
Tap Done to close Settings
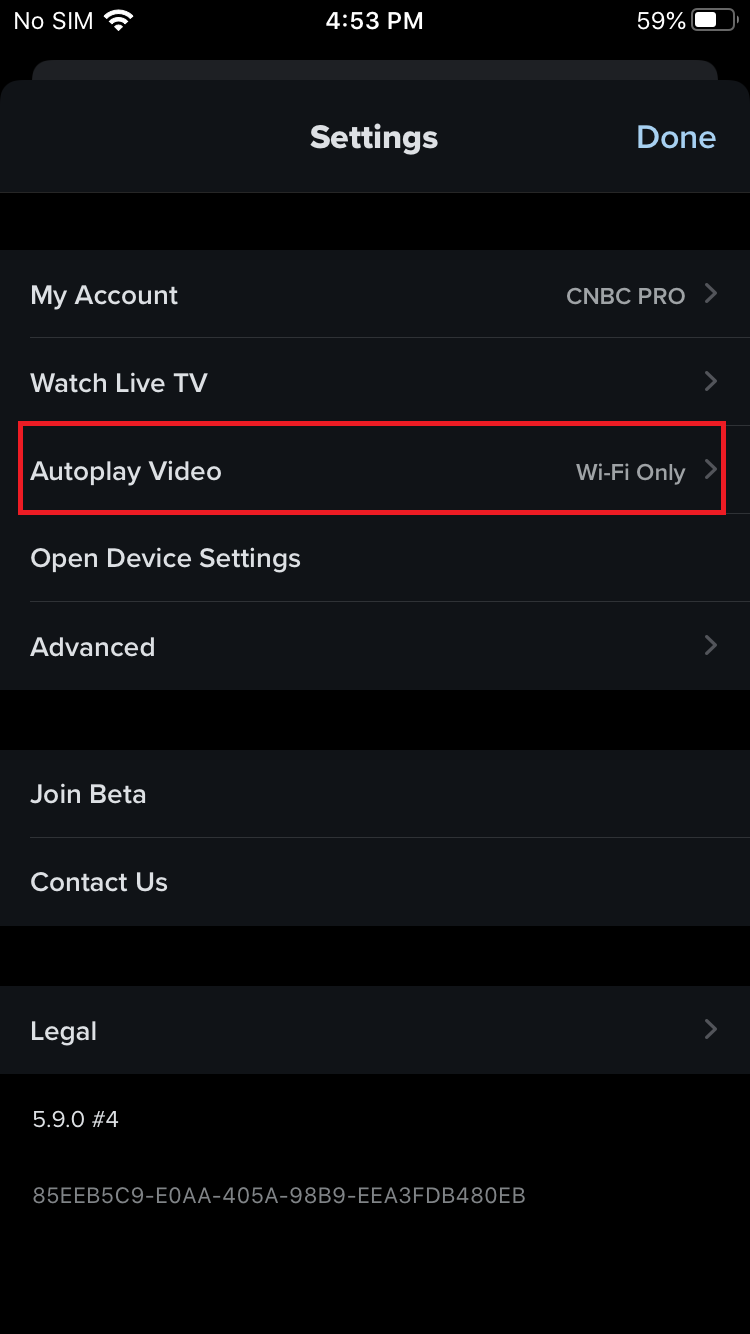[x=676, y=137]
